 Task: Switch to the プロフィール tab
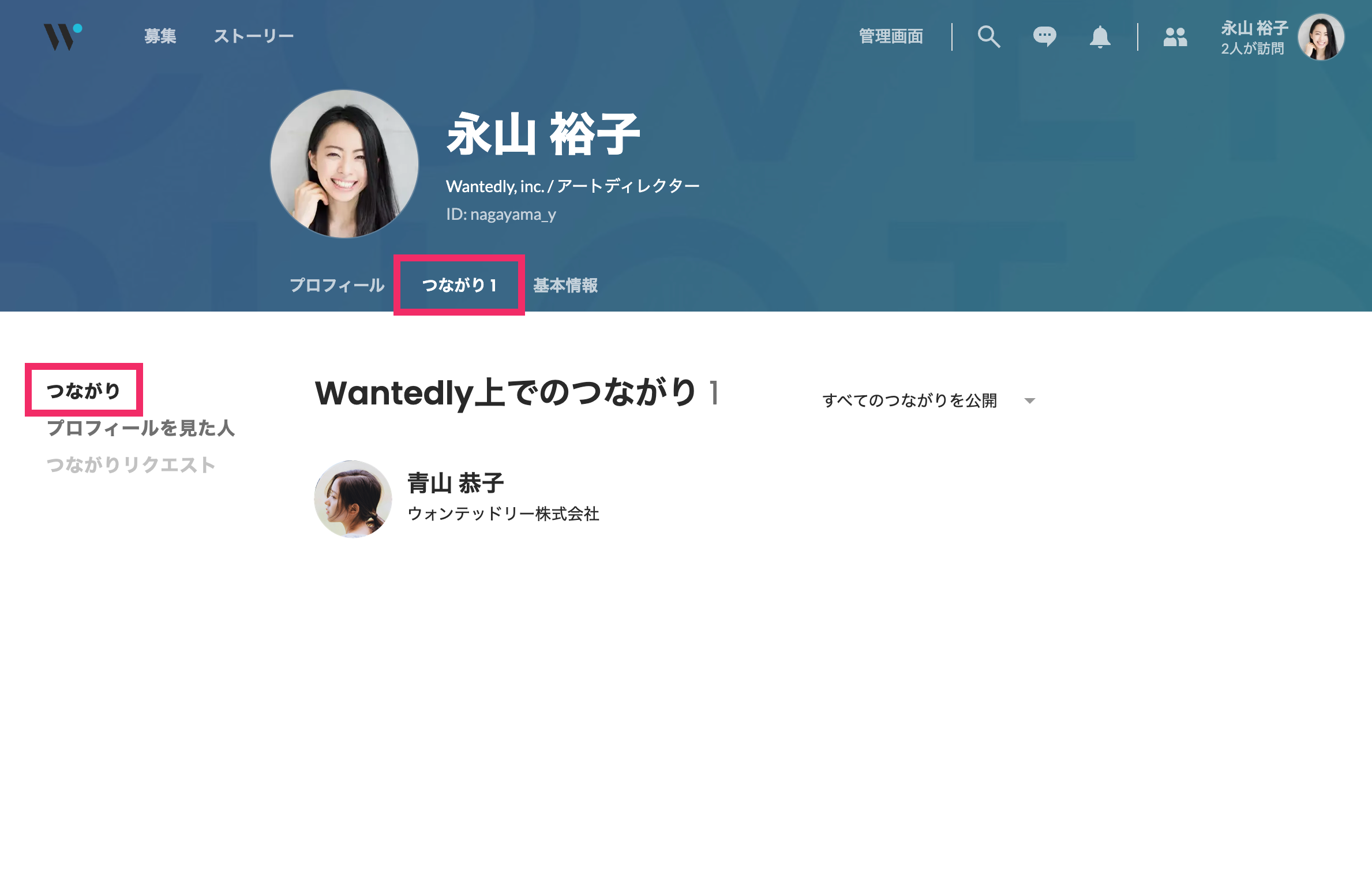337,286
